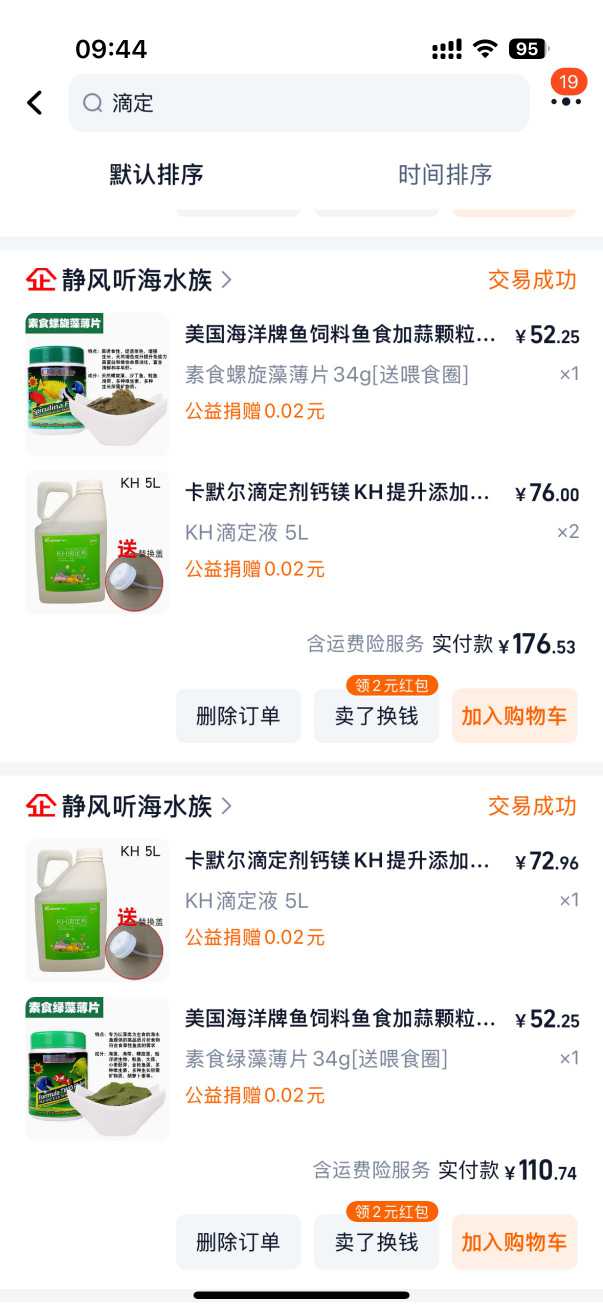The image size is (603, 1311).
Task: Tap 卖了换钱 on the ¥110.74 order
Action: [x=376, y=1242]
